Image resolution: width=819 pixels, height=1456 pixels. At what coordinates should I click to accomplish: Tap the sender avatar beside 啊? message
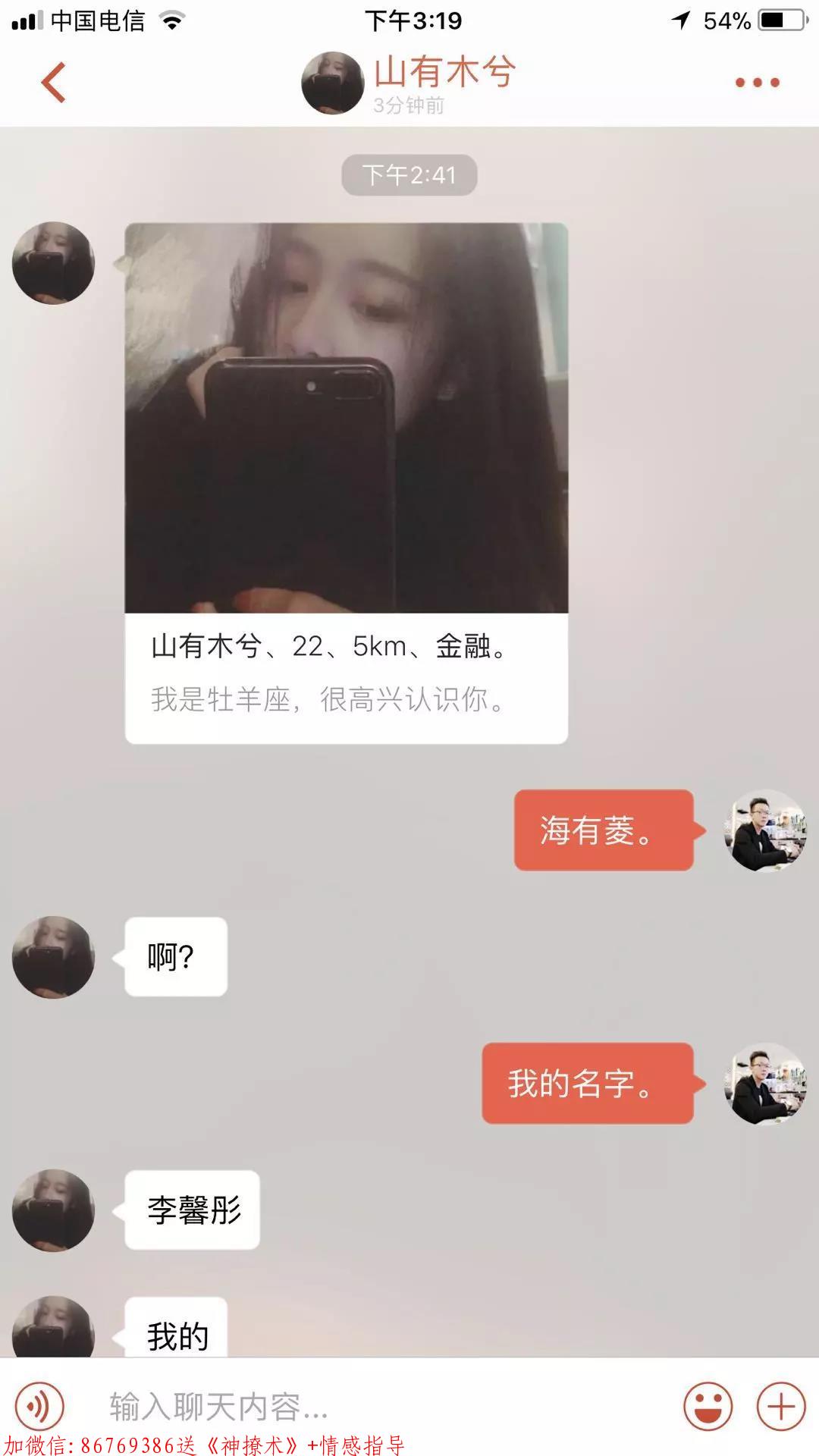pos(53,957)
